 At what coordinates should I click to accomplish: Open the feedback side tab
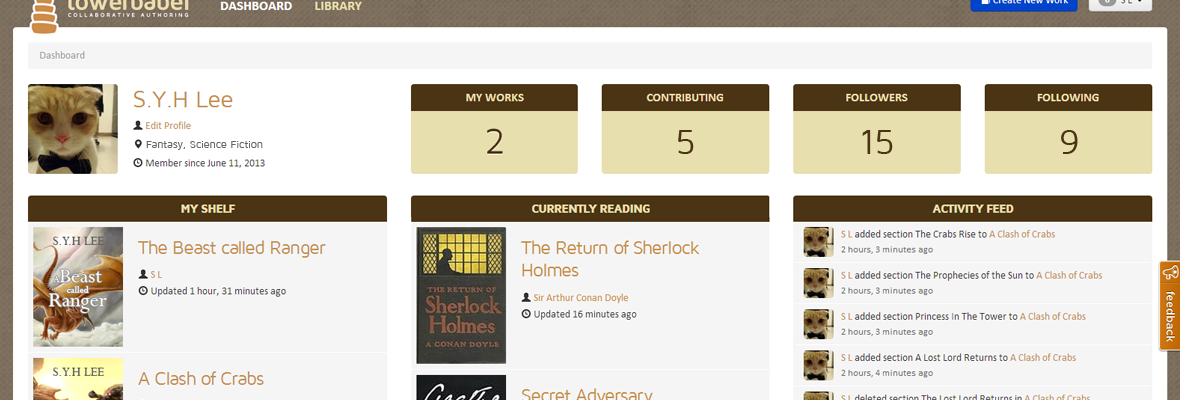[x=1169, y=306]
